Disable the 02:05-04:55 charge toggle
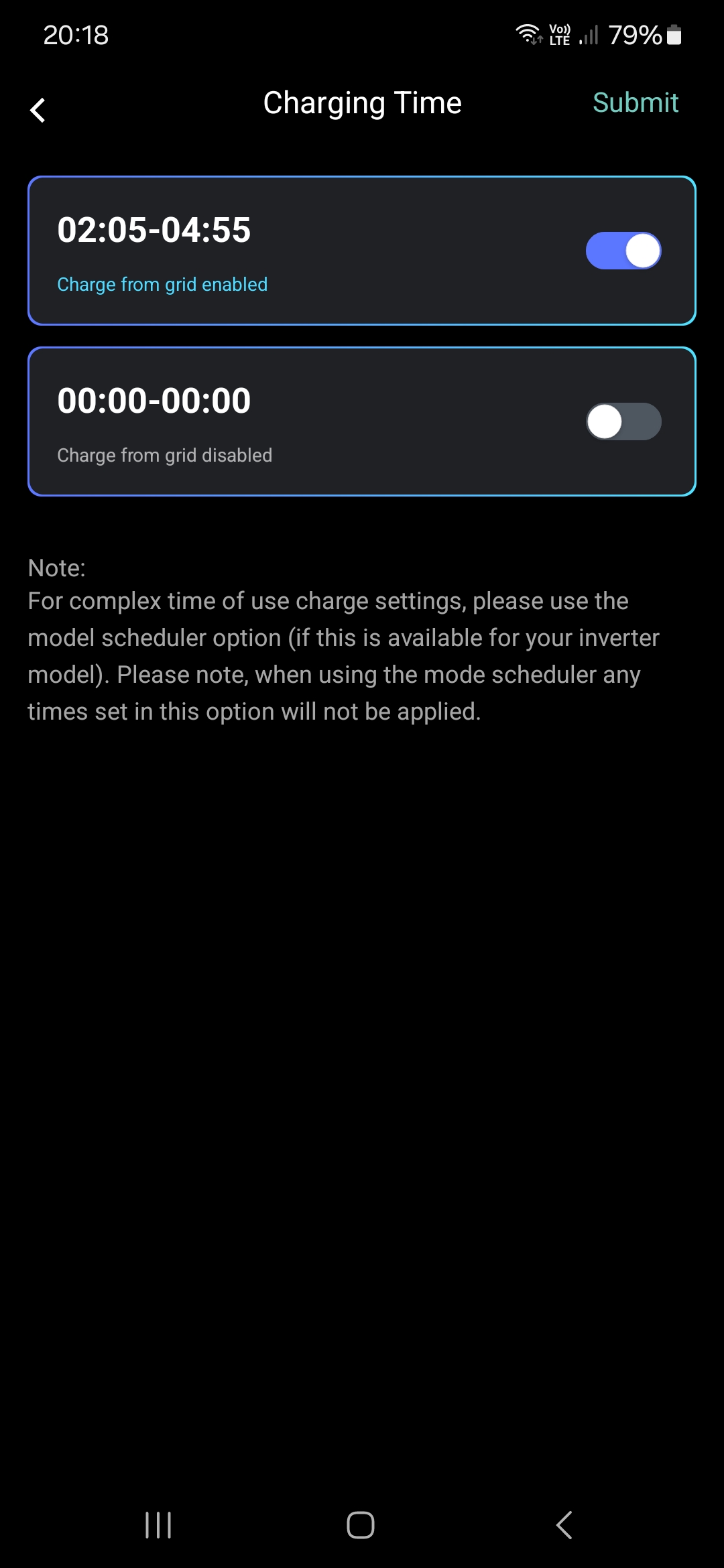The width and height of the screenshot is (724, 1568). click(623, 251)
